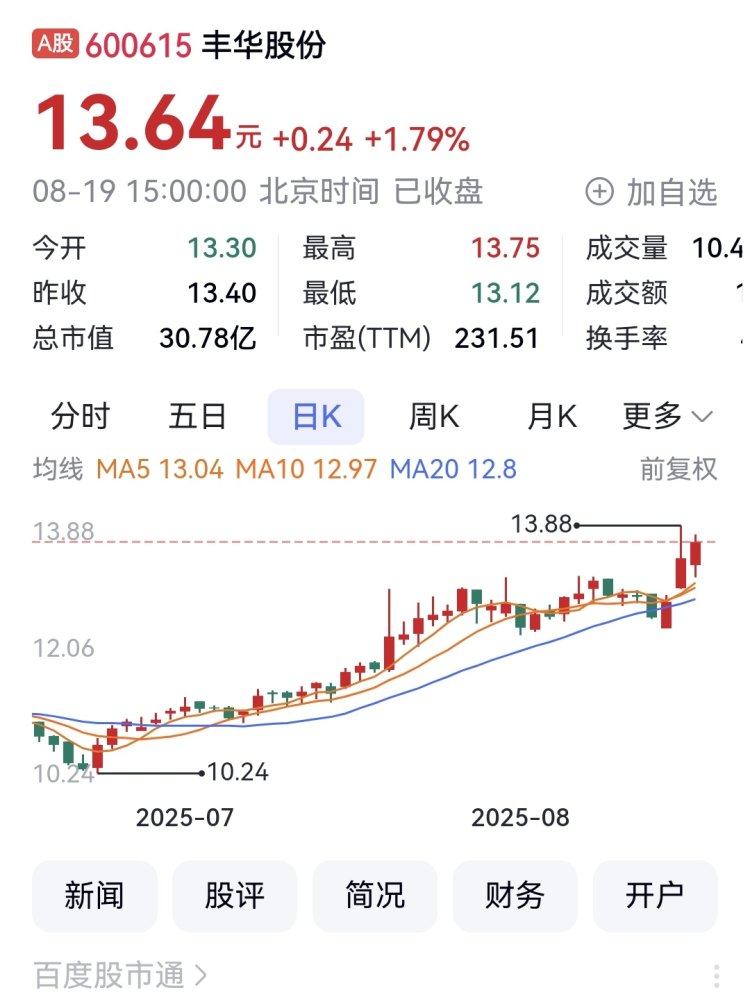This screenshot has width=750, height=997.
Task: Show the 周K weekly chart
Action: tap(434, 416)
